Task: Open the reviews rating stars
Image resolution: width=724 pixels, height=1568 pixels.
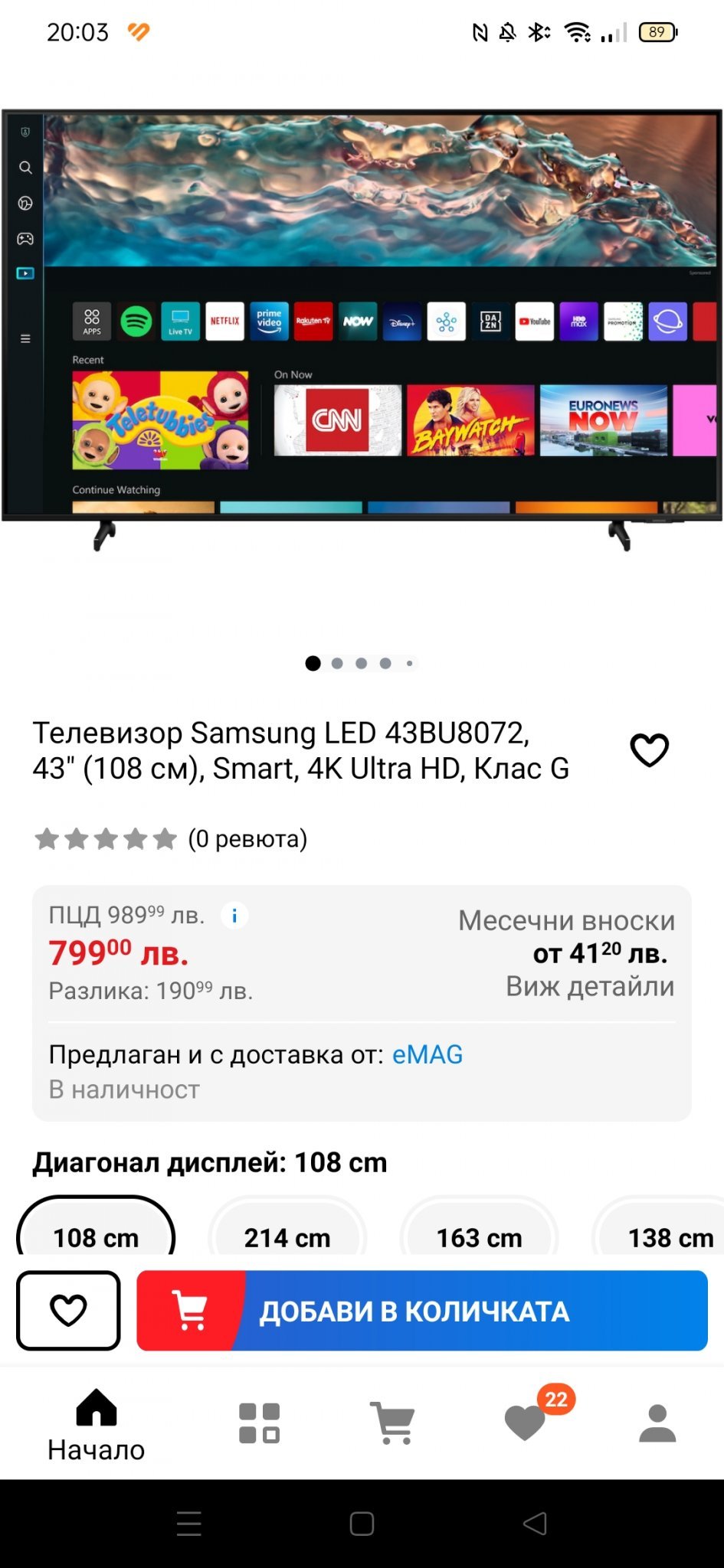Action: [106, 839]
